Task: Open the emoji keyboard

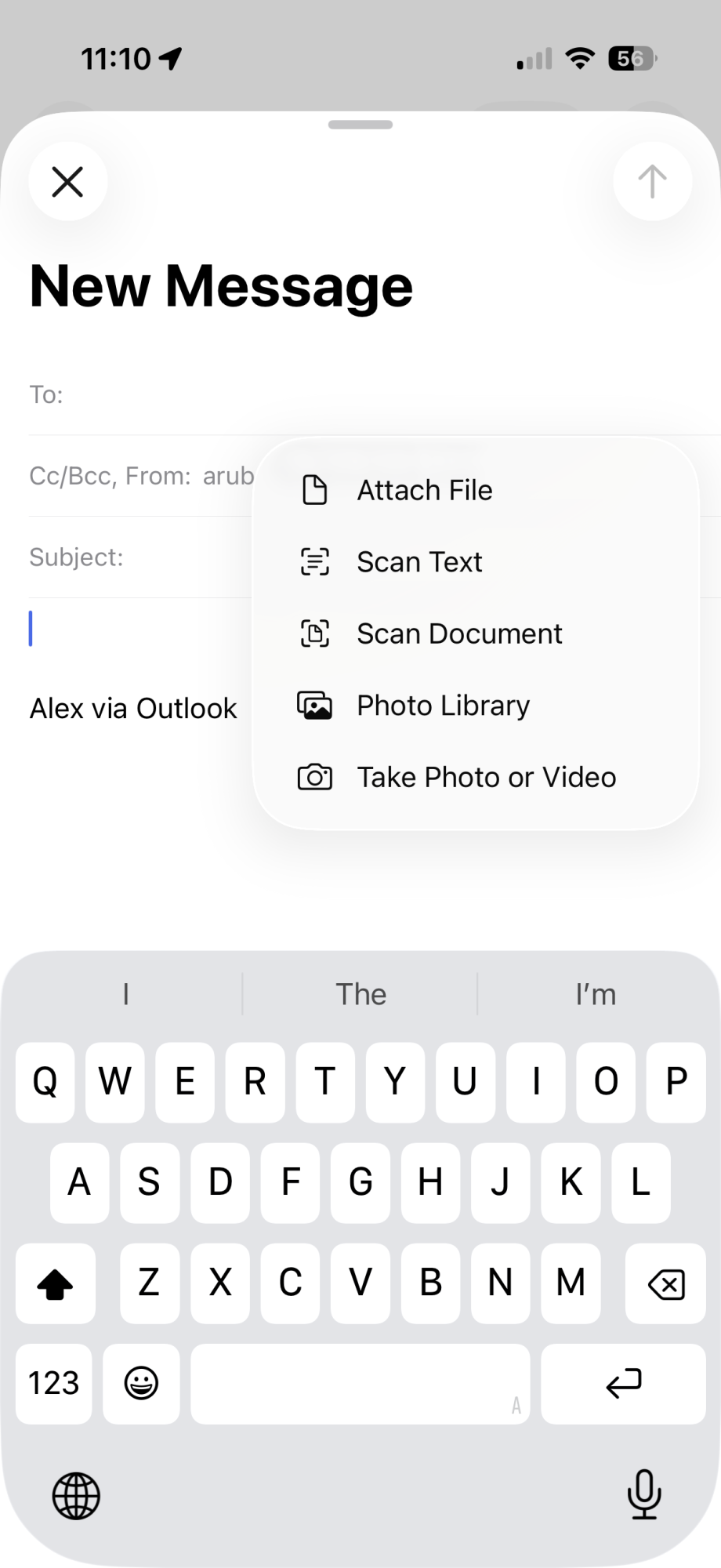Action: (141, 1384)
